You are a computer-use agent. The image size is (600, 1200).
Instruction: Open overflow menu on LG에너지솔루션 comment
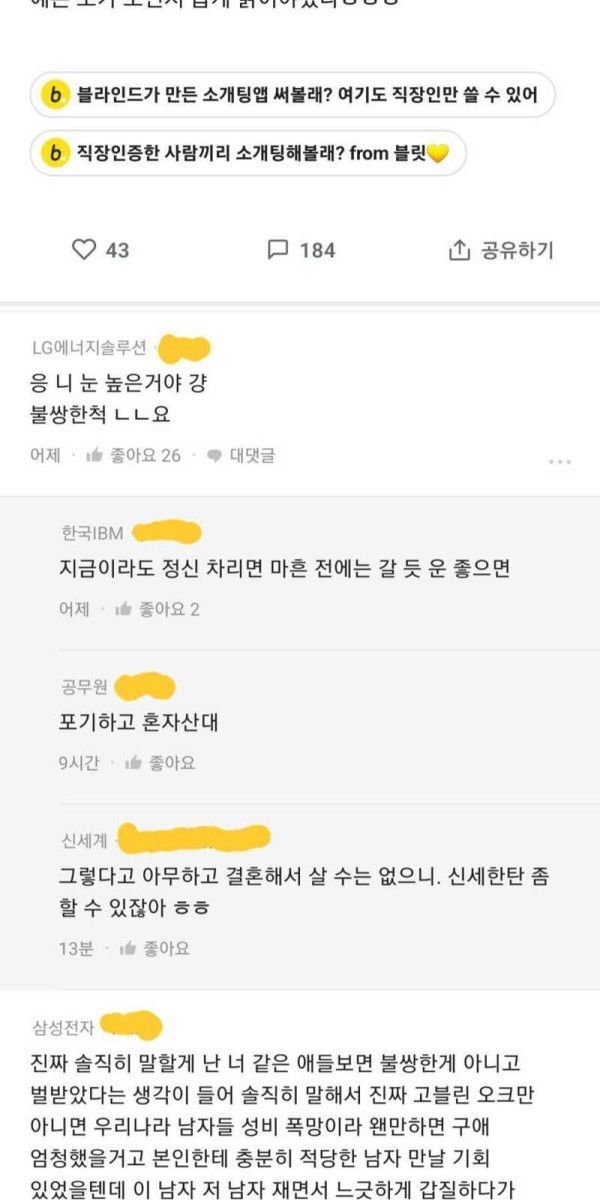560,462
